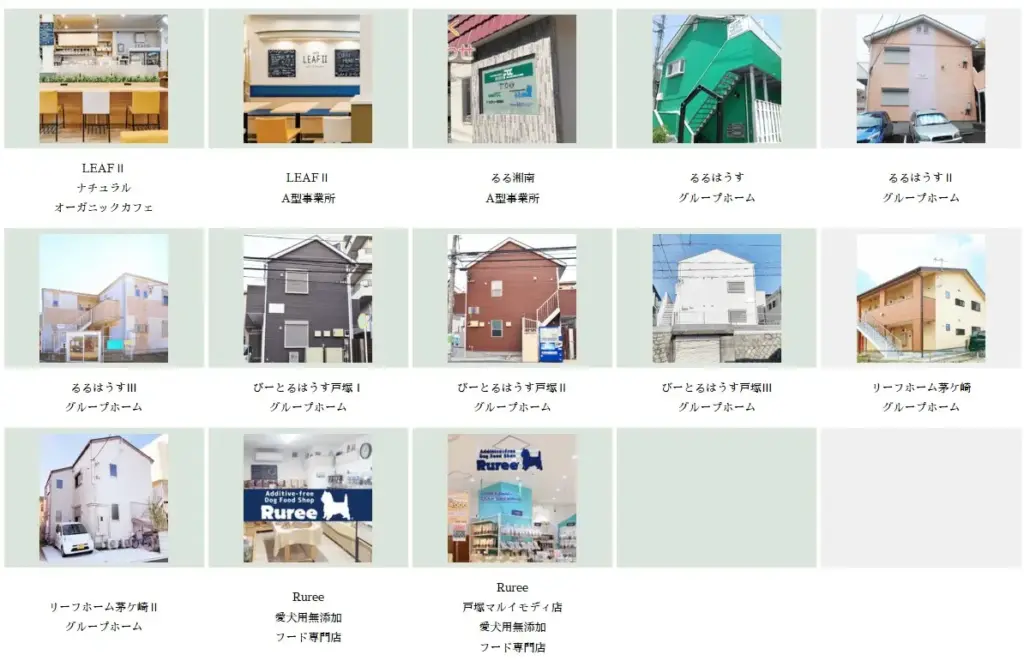The height and width of the screenshot is (661, 1024).
Task: Open the るるはうすIII group home tile
Action: click(104, 298)
